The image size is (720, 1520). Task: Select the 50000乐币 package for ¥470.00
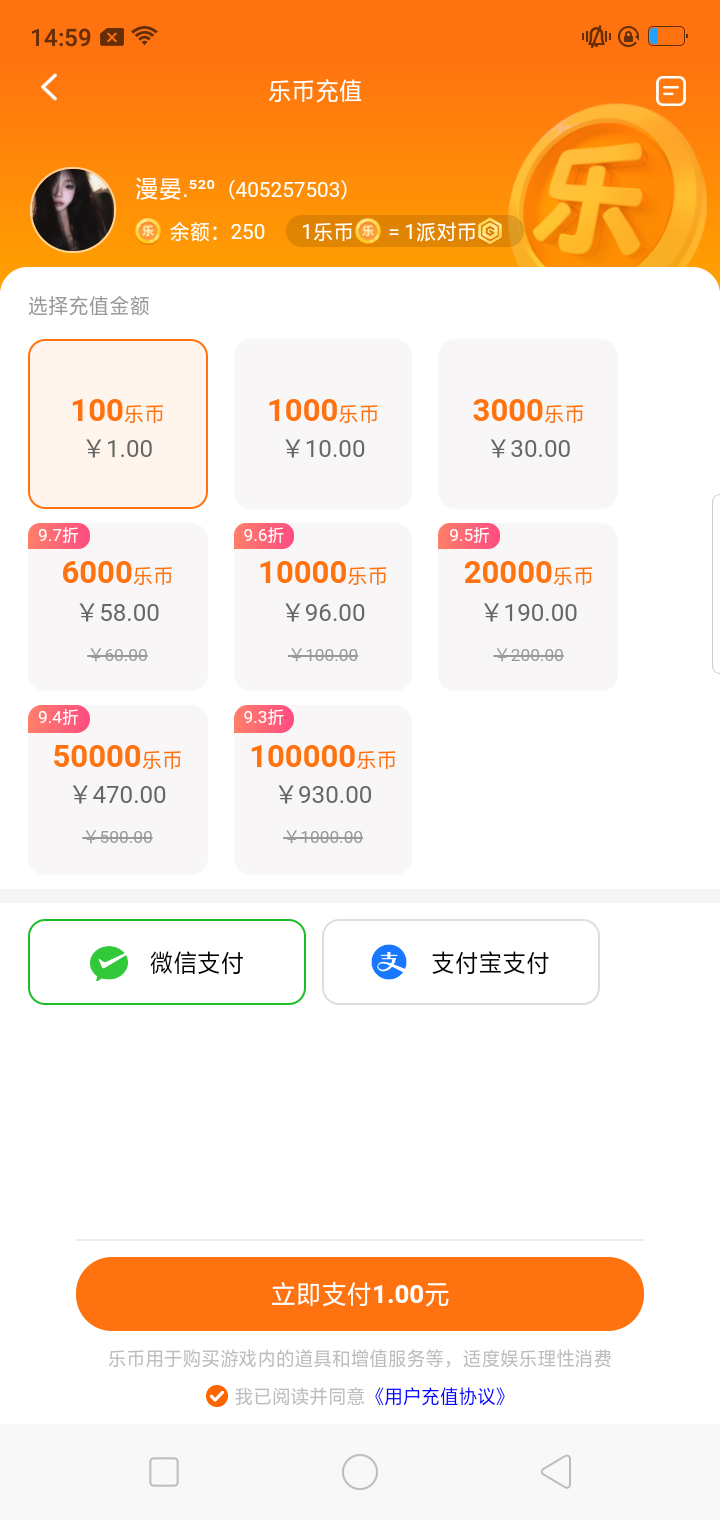pyautogui.click(x=118, y=790)
